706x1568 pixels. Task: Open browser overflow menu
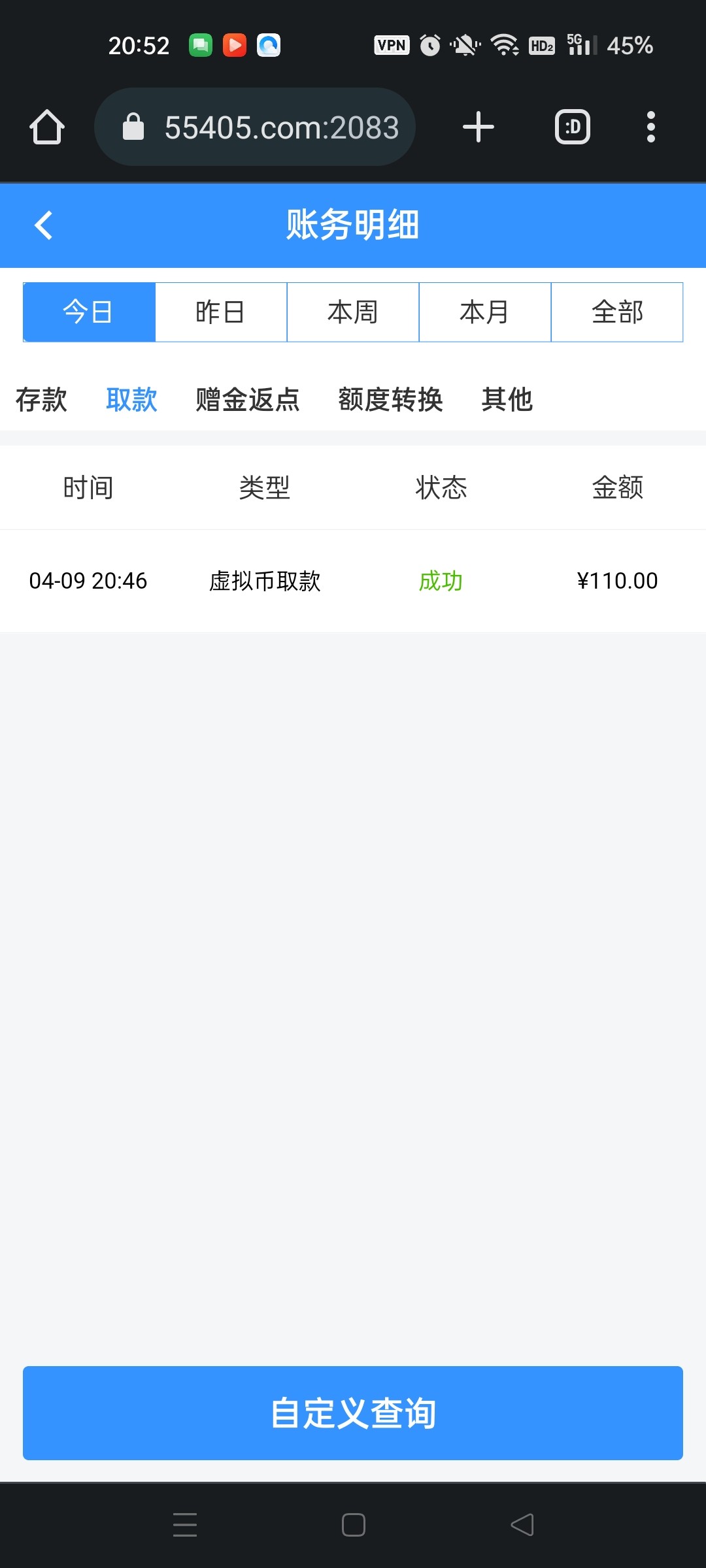click(x=650, y=127)
